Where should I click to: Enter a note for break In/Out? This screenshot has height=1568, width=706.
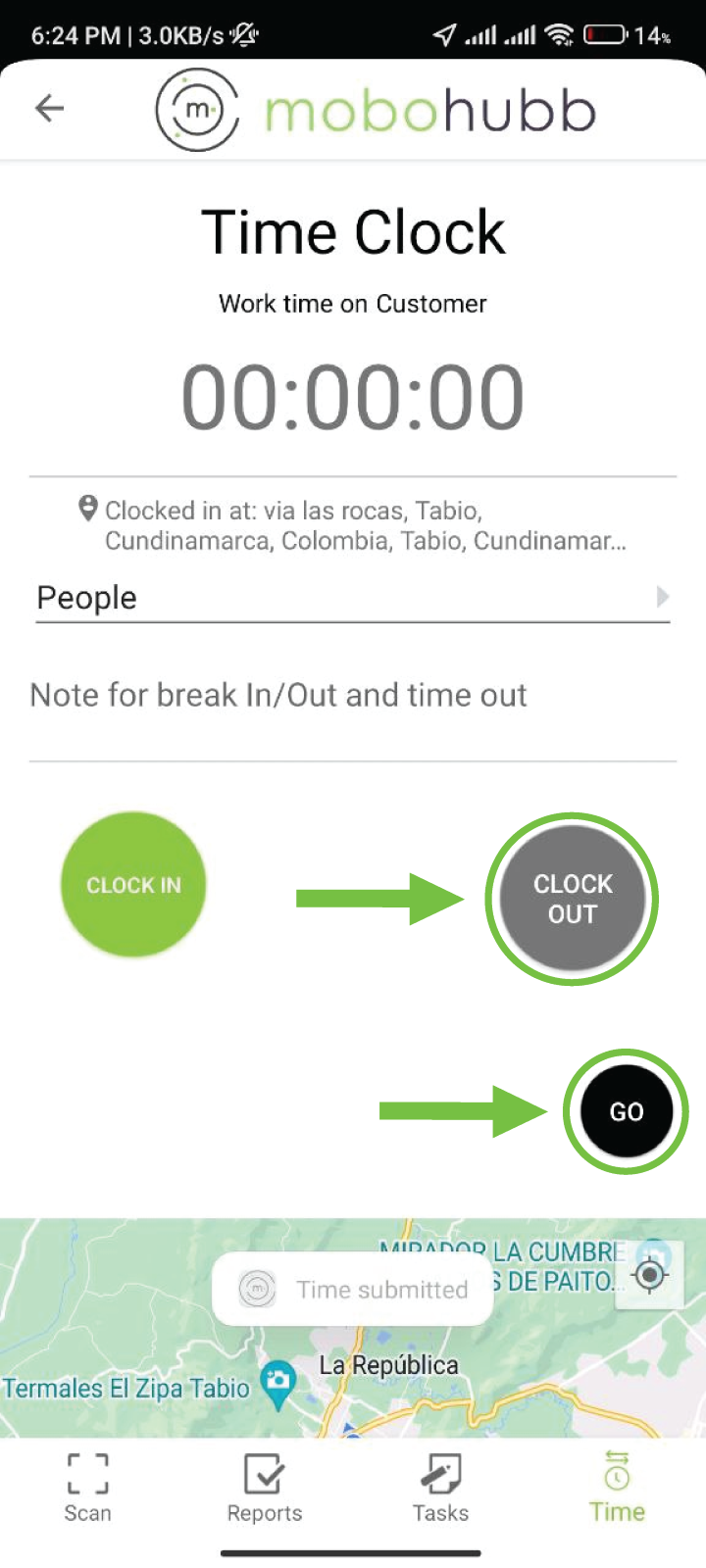[x=353, y=696]
